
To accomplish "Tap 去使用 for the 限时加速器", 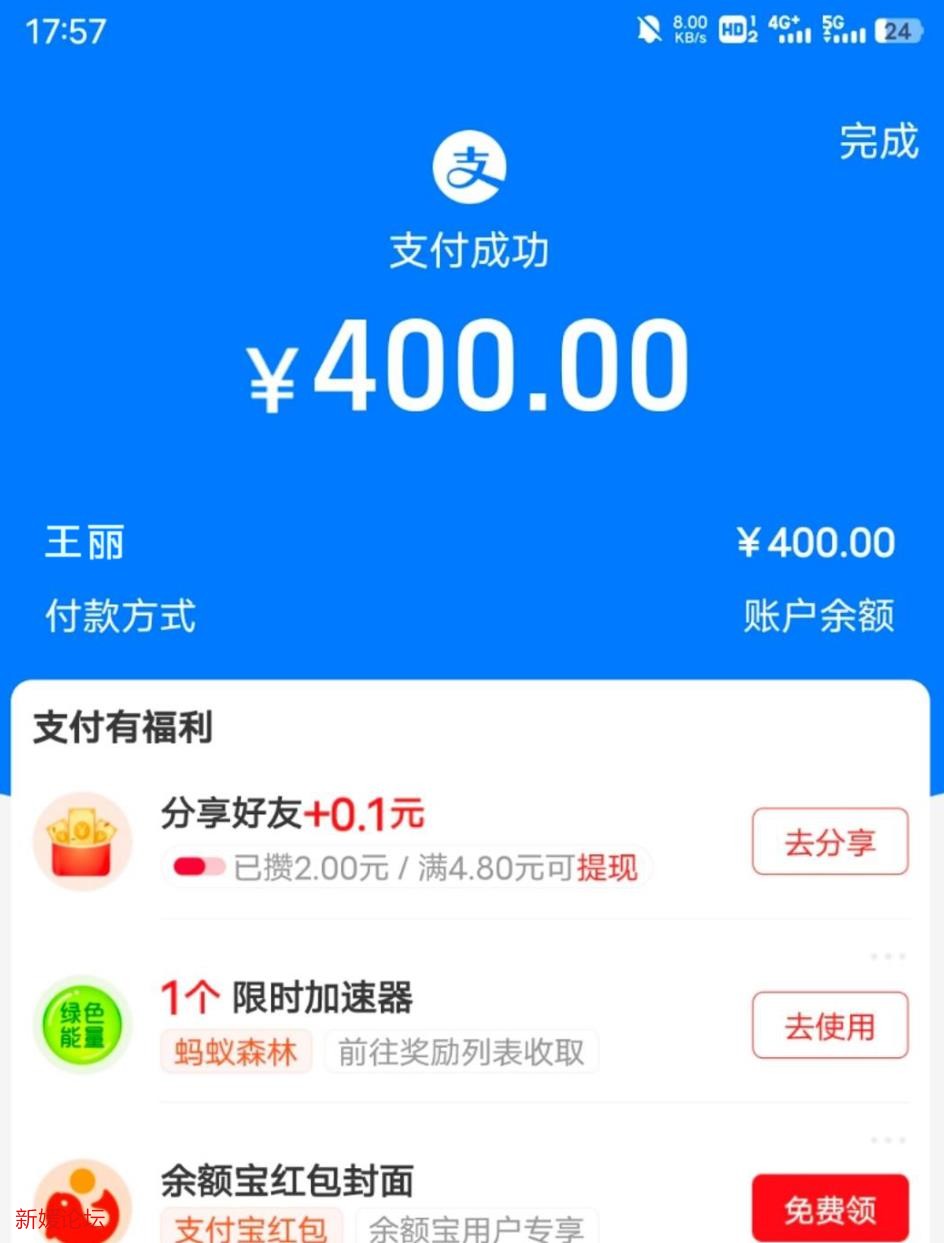I will tap(829, 1025).
